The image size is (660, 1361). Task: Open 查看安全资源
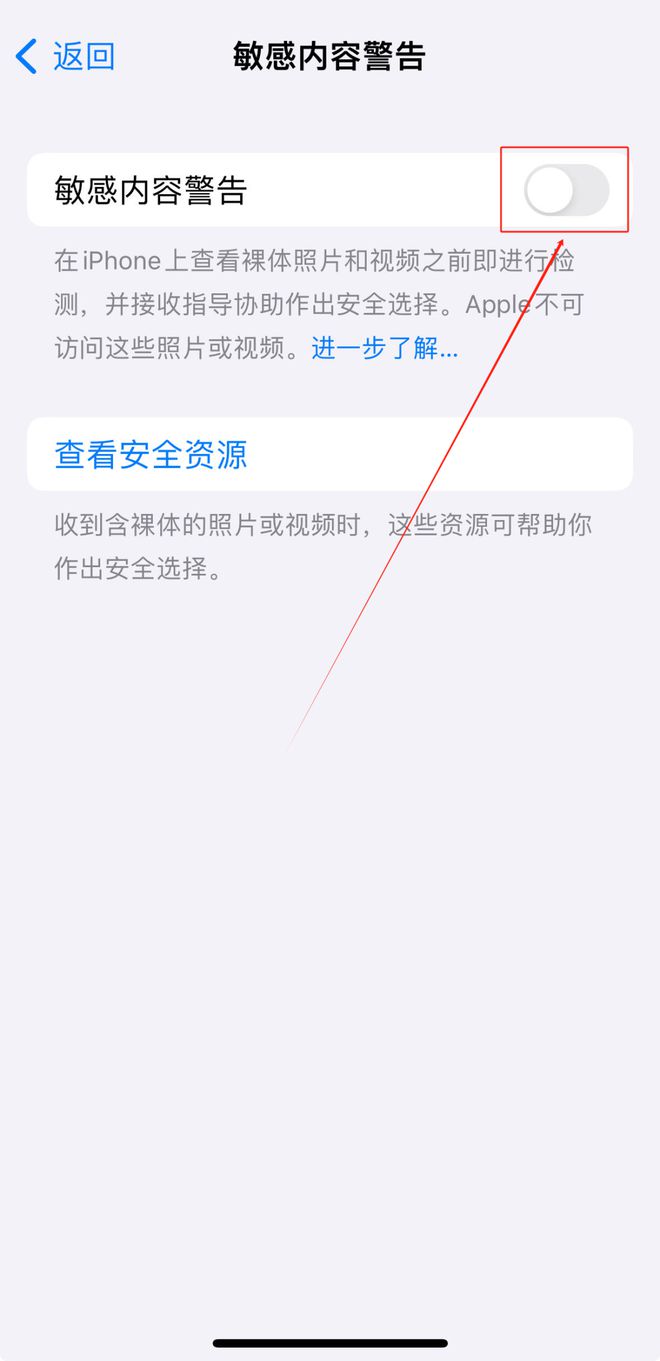[x=330, y=454]
